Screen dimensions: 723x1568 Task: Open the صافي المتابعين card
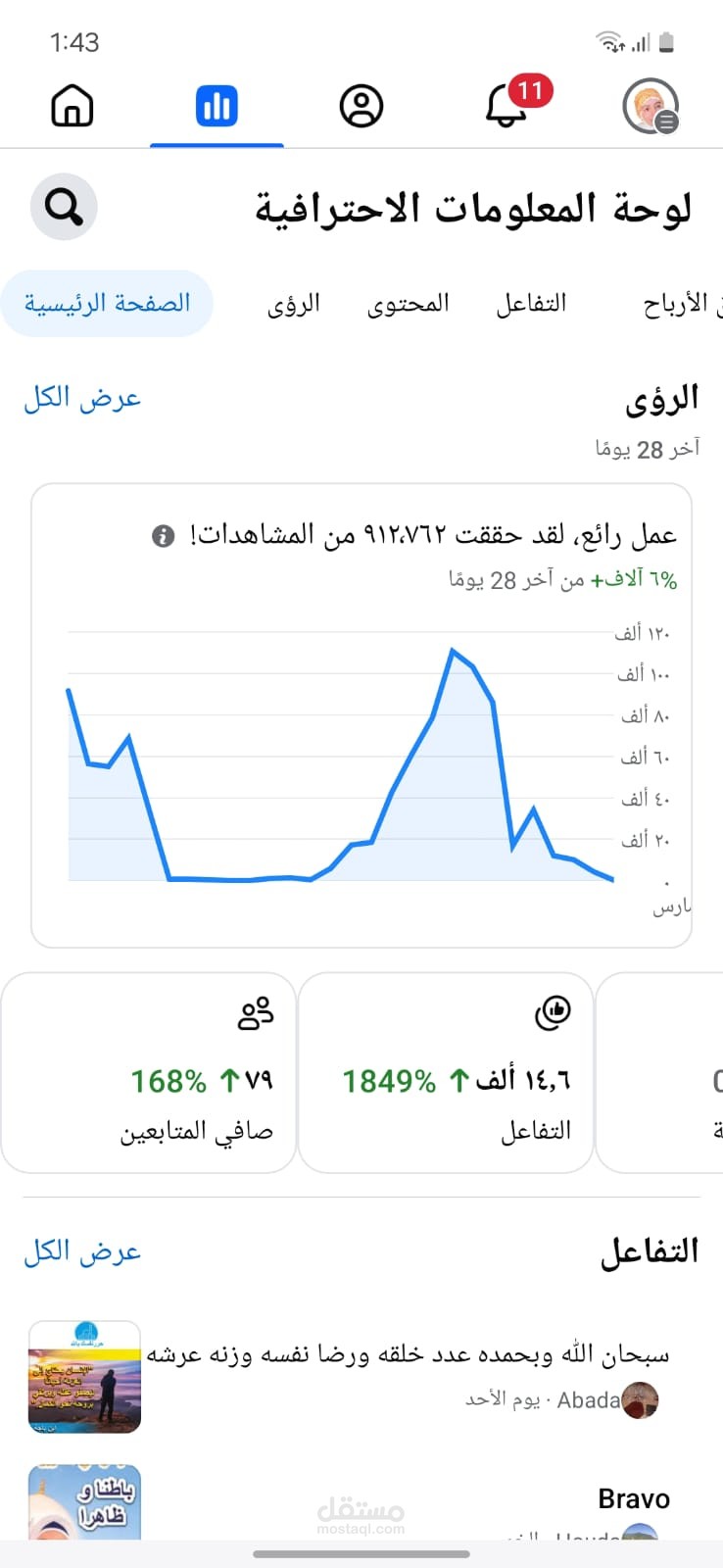click(149, 1072)
